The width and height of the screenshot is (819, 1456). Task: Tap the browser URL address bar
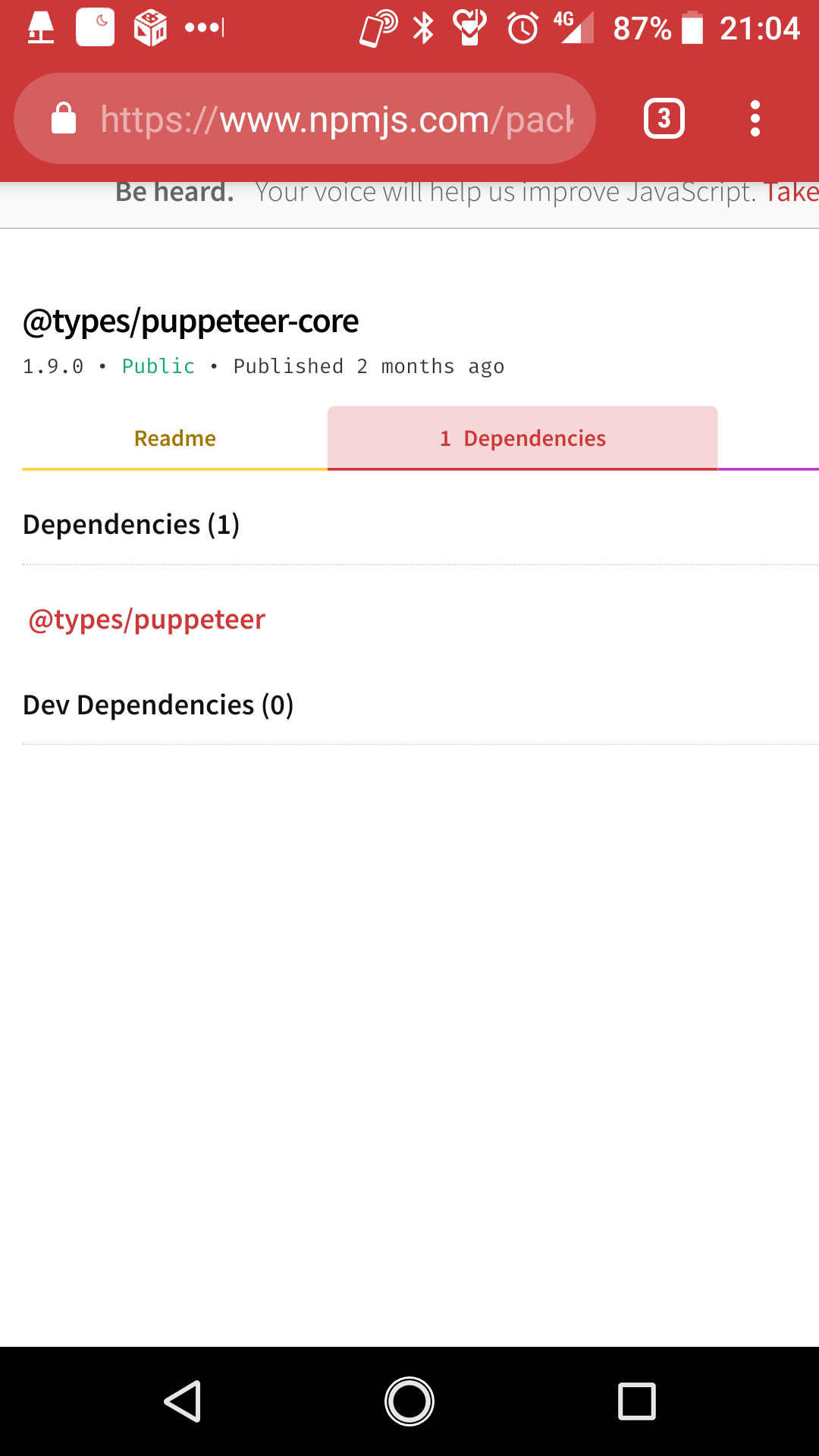[x=305, y=118]
